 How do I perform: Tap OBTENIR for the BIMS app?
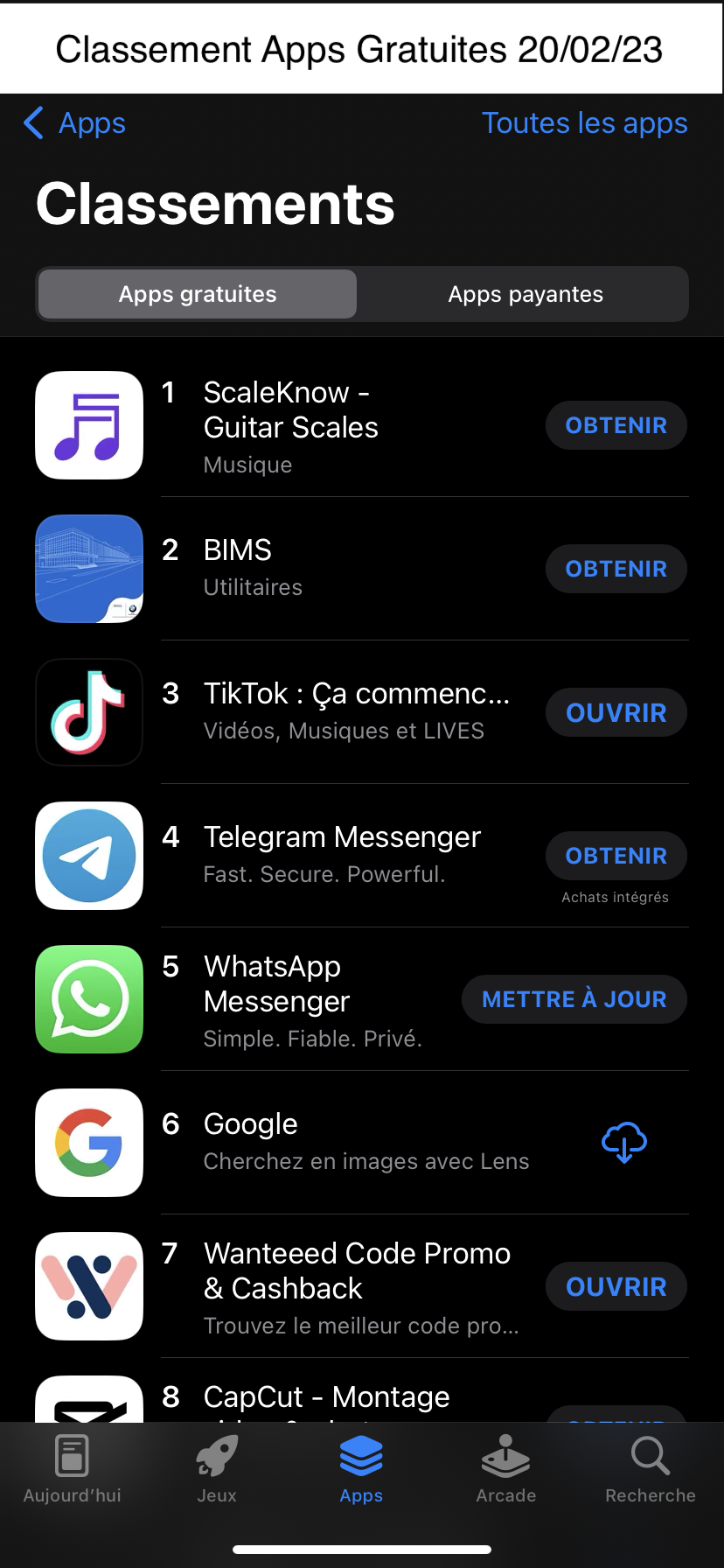616,569
